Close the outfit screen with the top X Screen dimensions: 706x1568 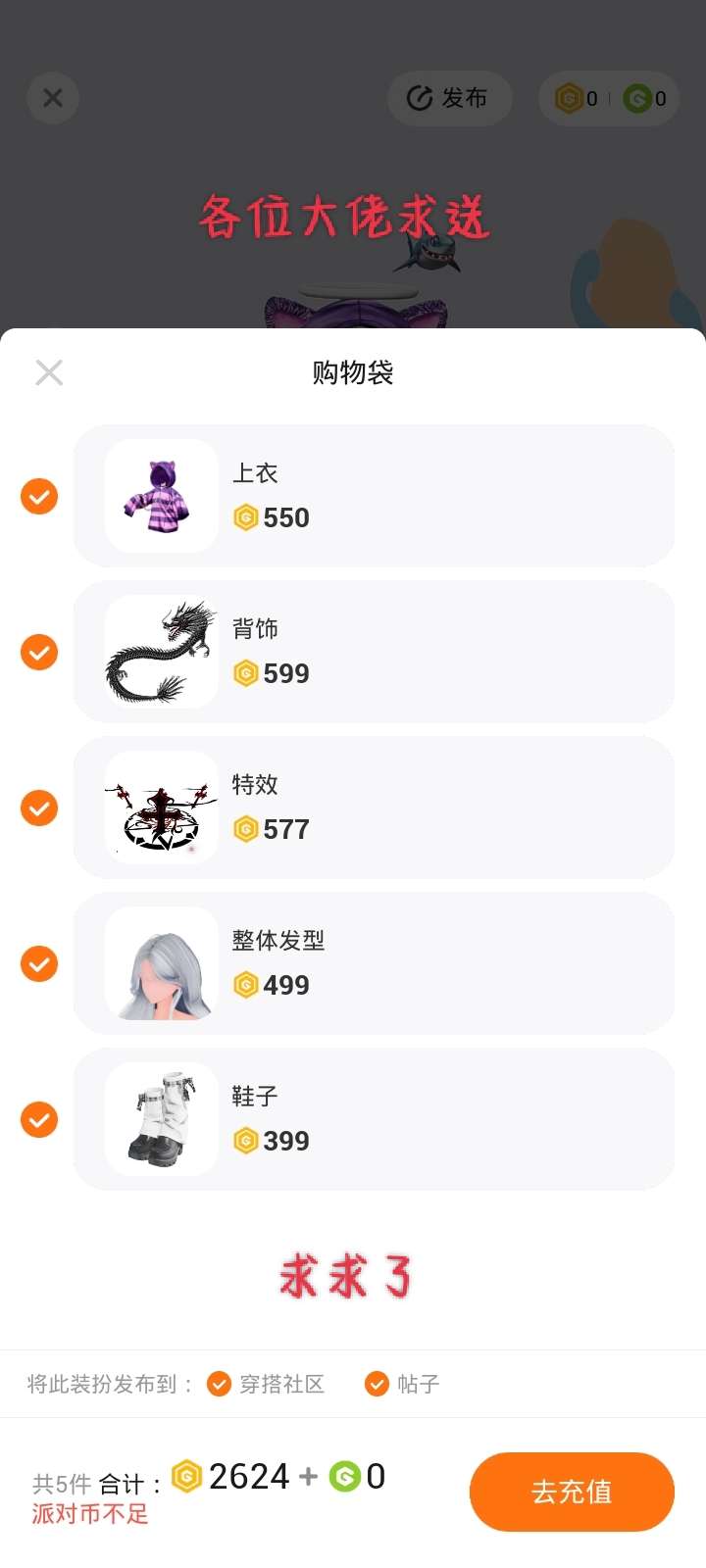[x=53, y=98]
